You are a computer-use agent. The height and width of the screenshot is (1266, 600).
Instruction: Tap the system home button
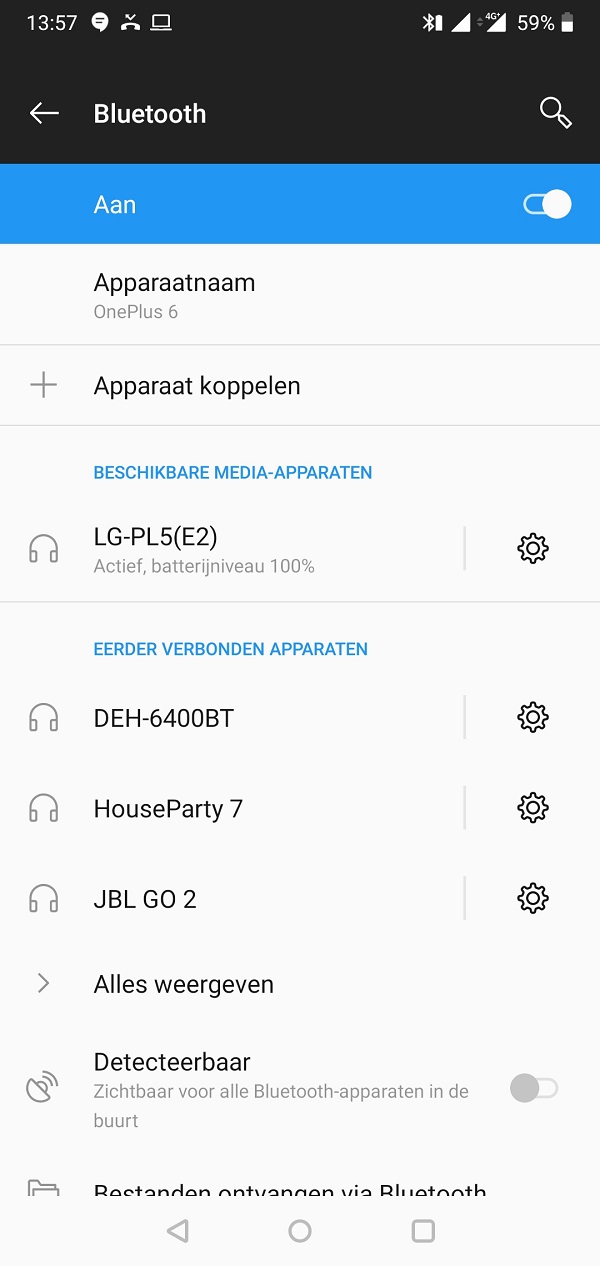tap(300, 1231)
